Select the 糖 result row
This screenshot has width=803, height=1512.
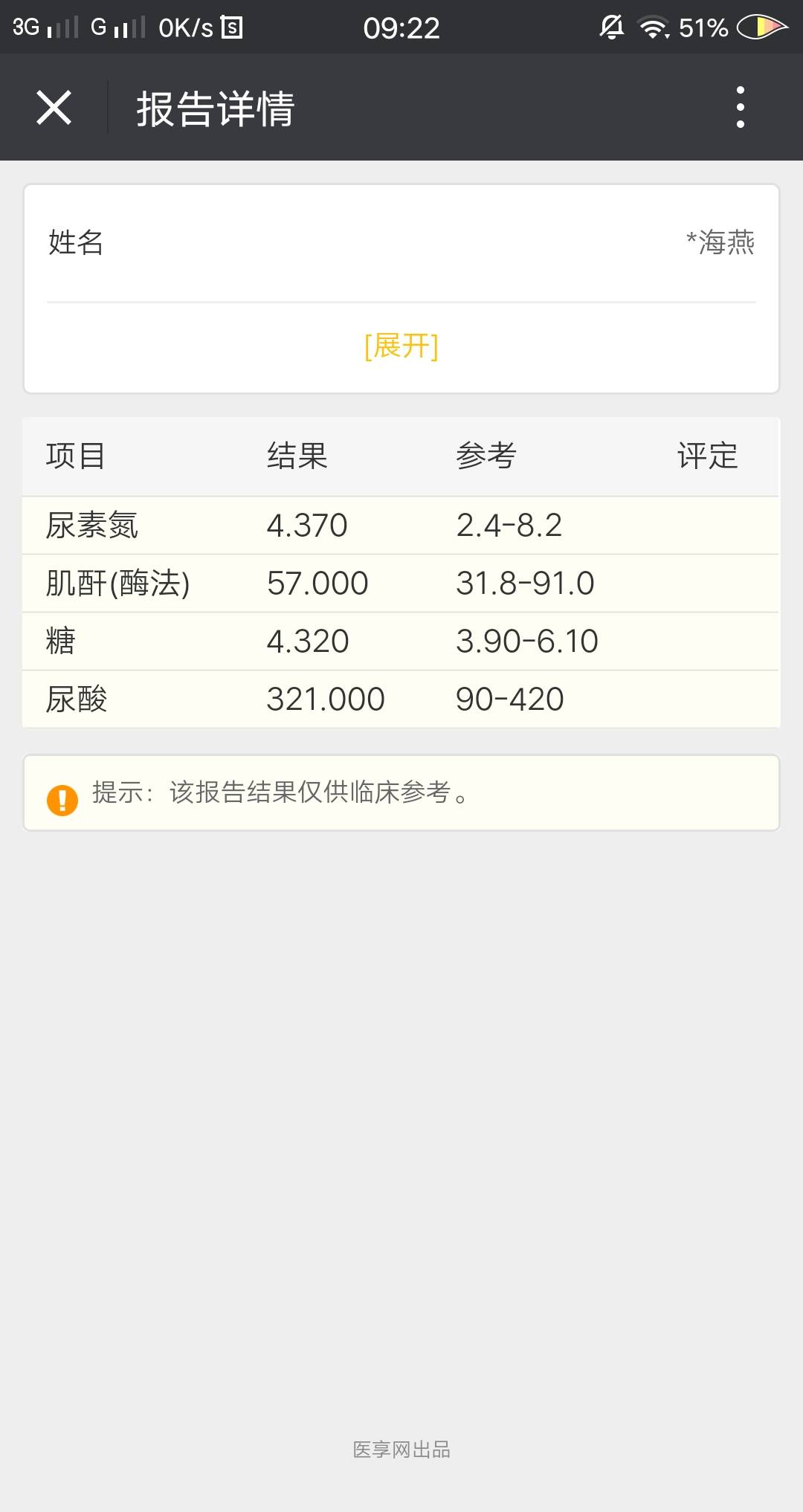pyautogui.click(x=401, y=639)
